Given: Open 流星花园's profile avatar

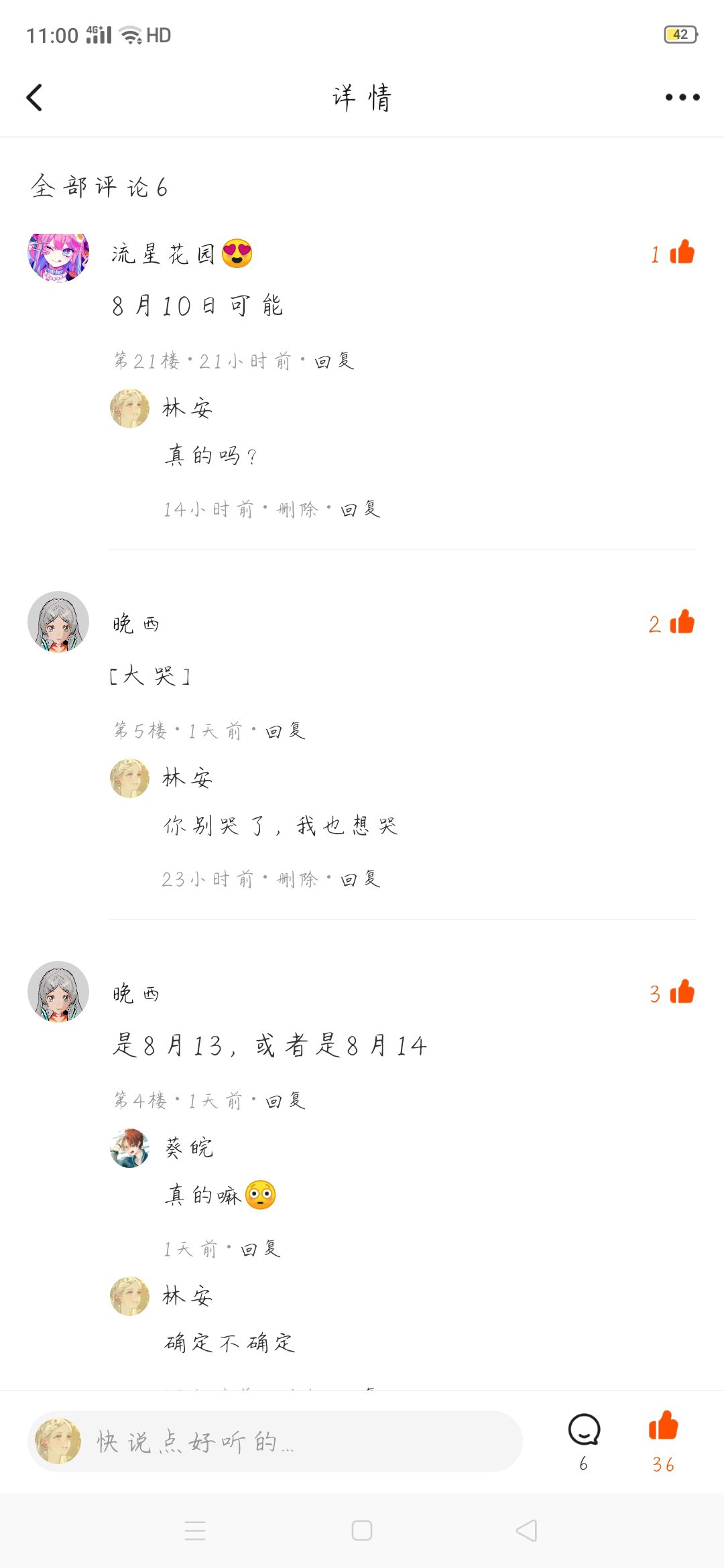Looking at the screenshot, I should pos(58,256).
